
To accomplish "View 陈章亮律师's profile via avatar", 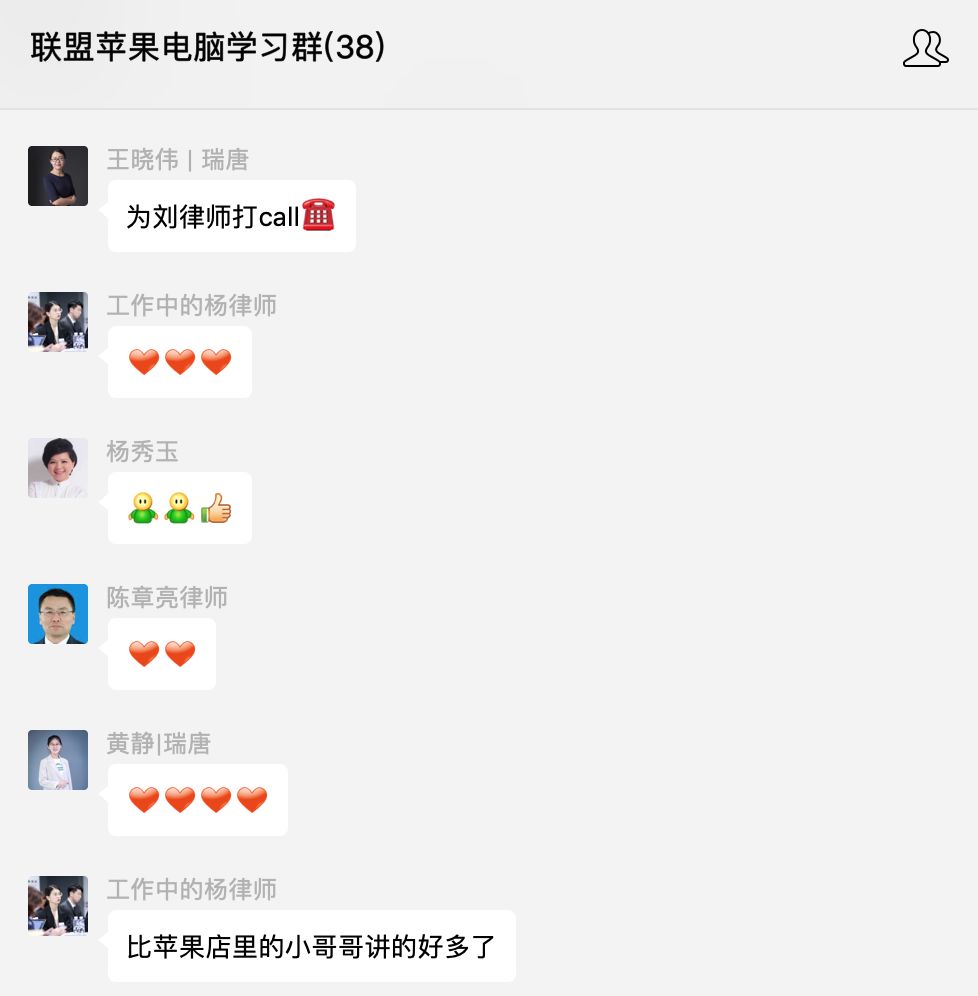I will point(58,614).
